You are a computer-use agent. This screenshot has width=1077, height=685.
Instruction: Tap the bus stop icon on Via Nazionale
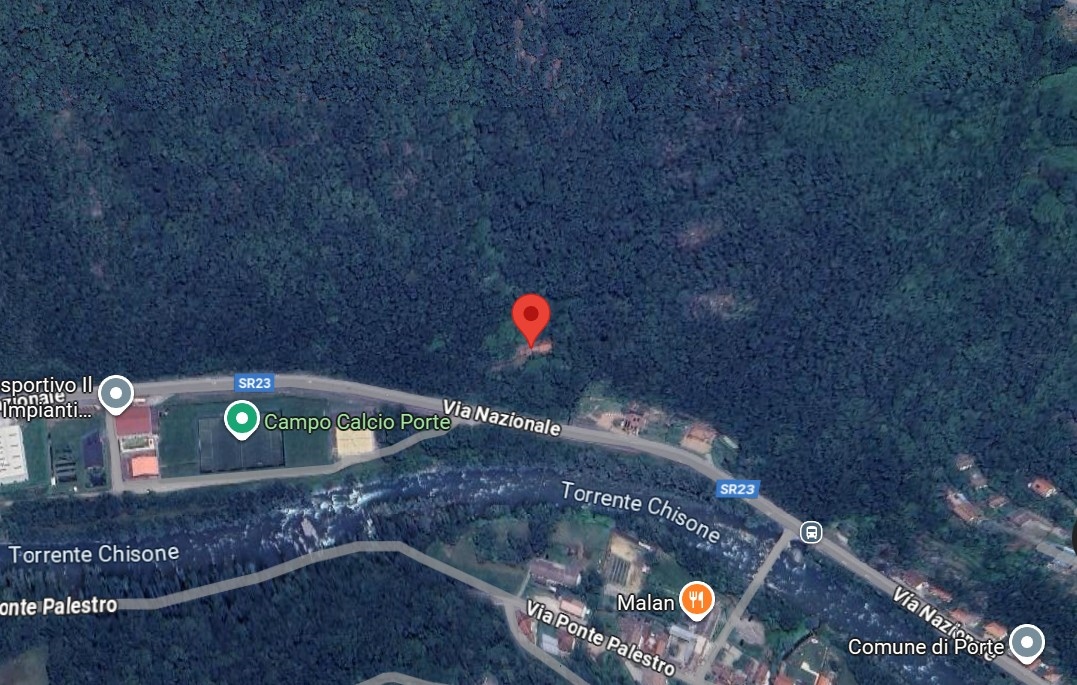click(811, 532)
